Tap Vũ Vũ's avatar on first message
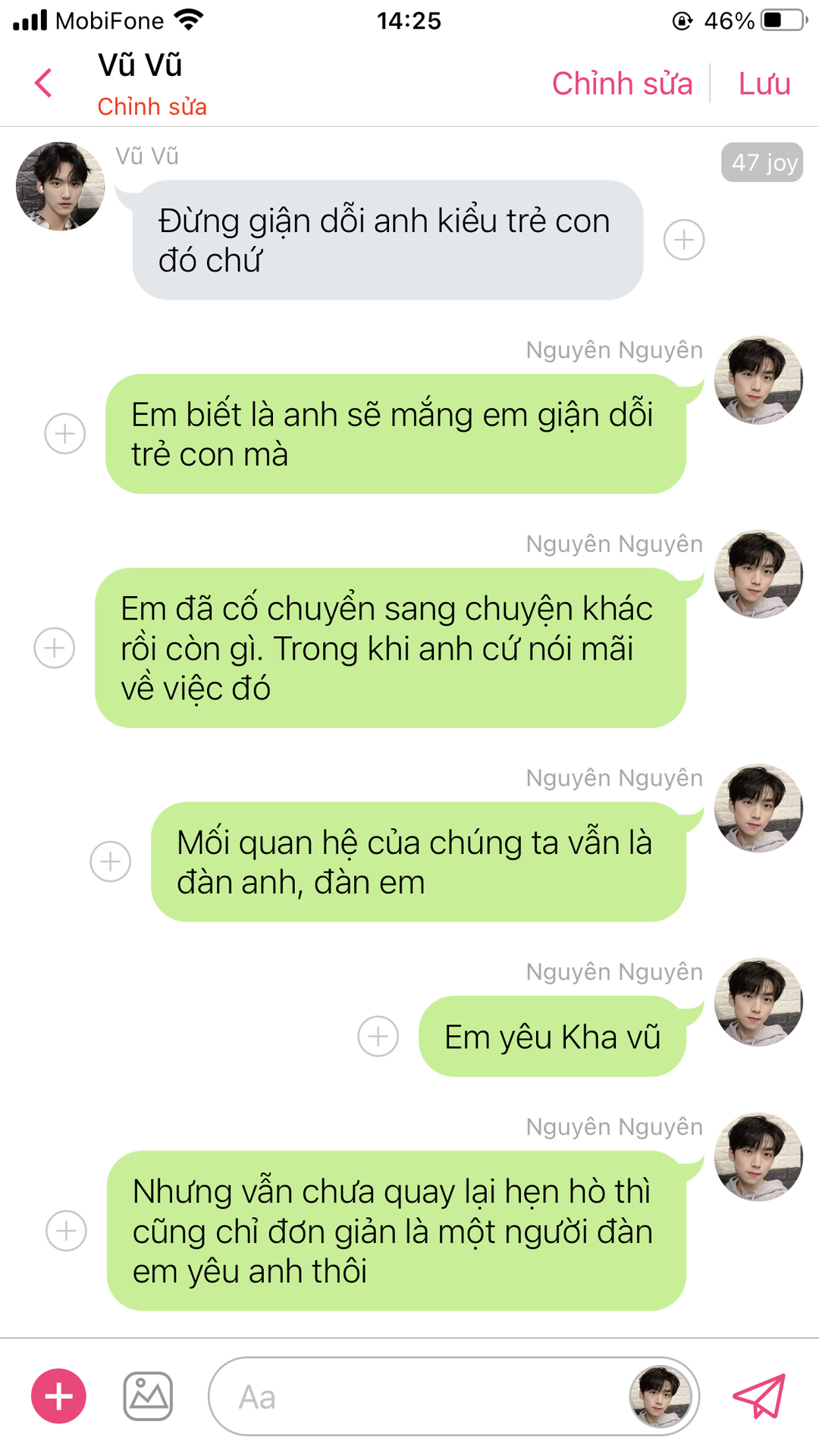 coord(61,187)
